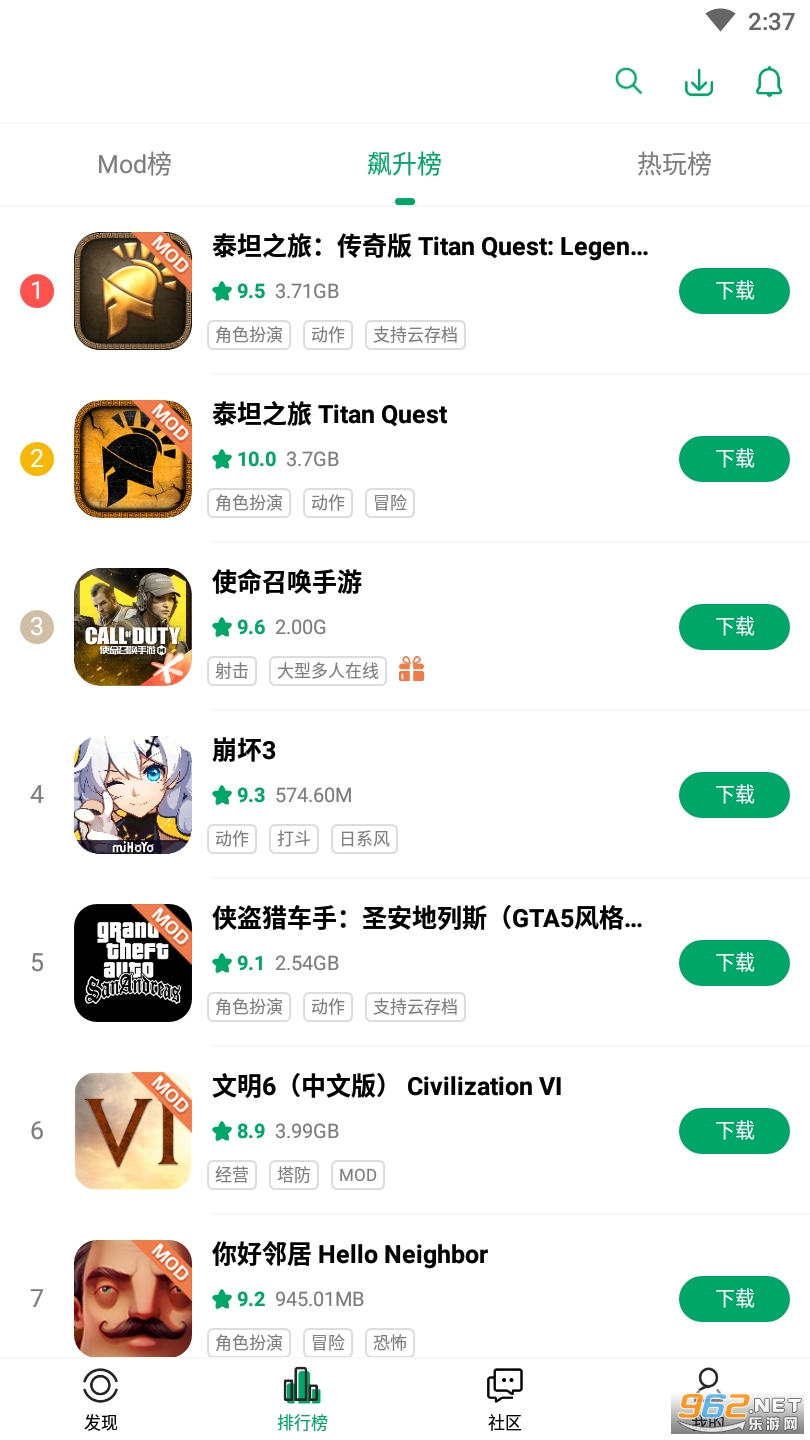Viewport: 810px width, 1440px height.
Task: Go to the 发现 tab
Action: (101, 1400)
